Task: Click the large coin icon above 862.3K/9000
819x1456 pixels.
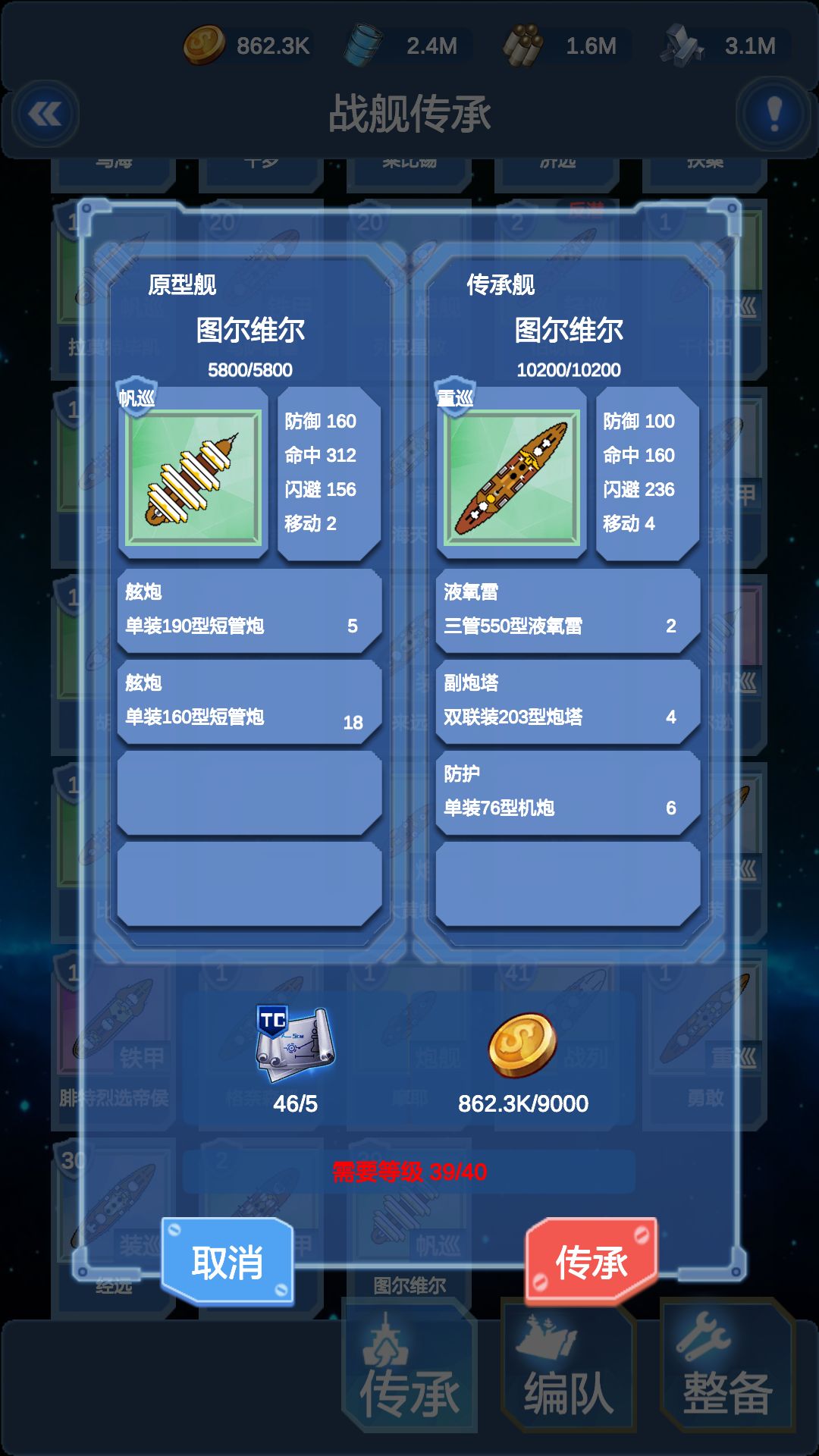Action: point(523,1044)
